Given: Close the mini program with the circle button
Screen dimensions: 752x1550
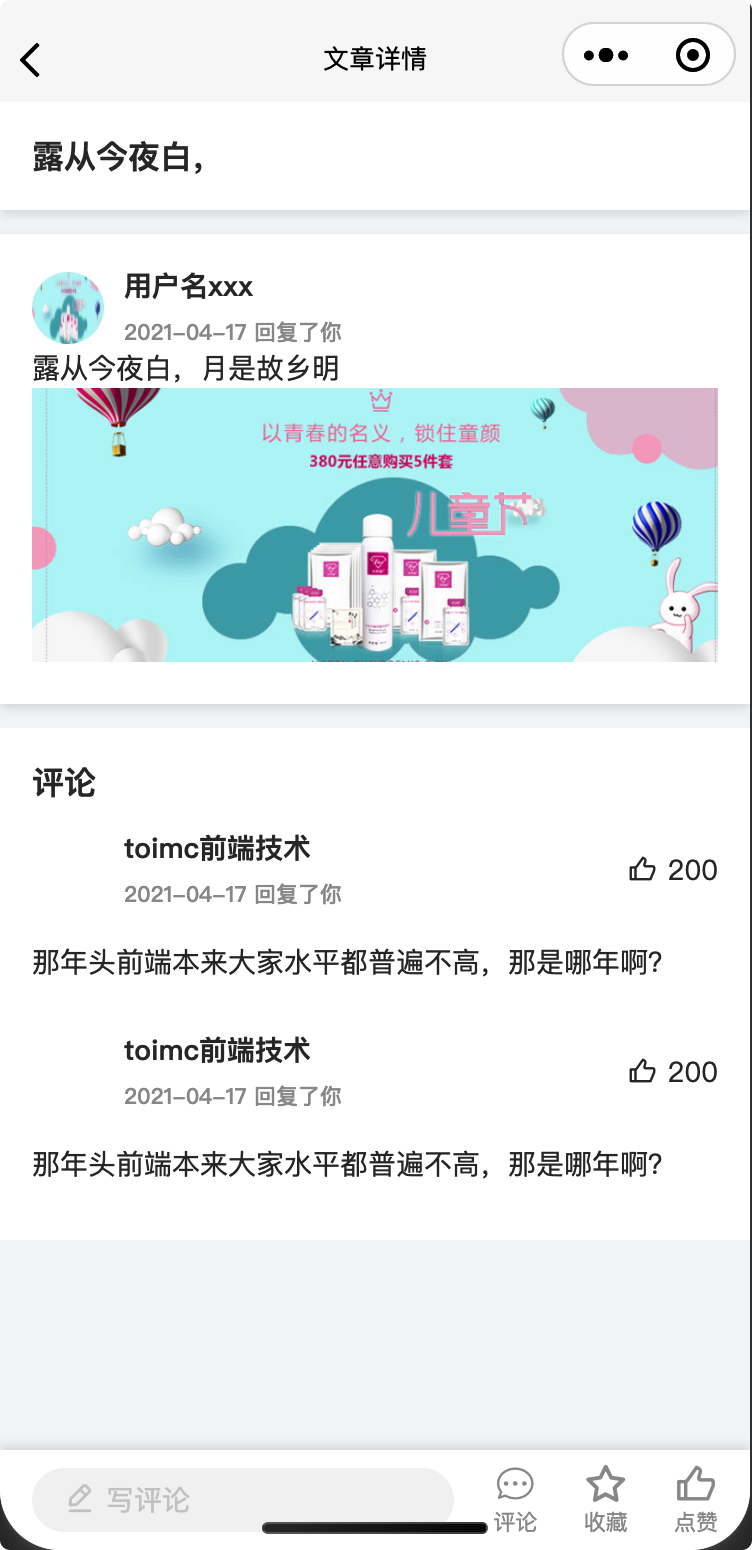Looking at the screenshot, I should pos(693,56).
